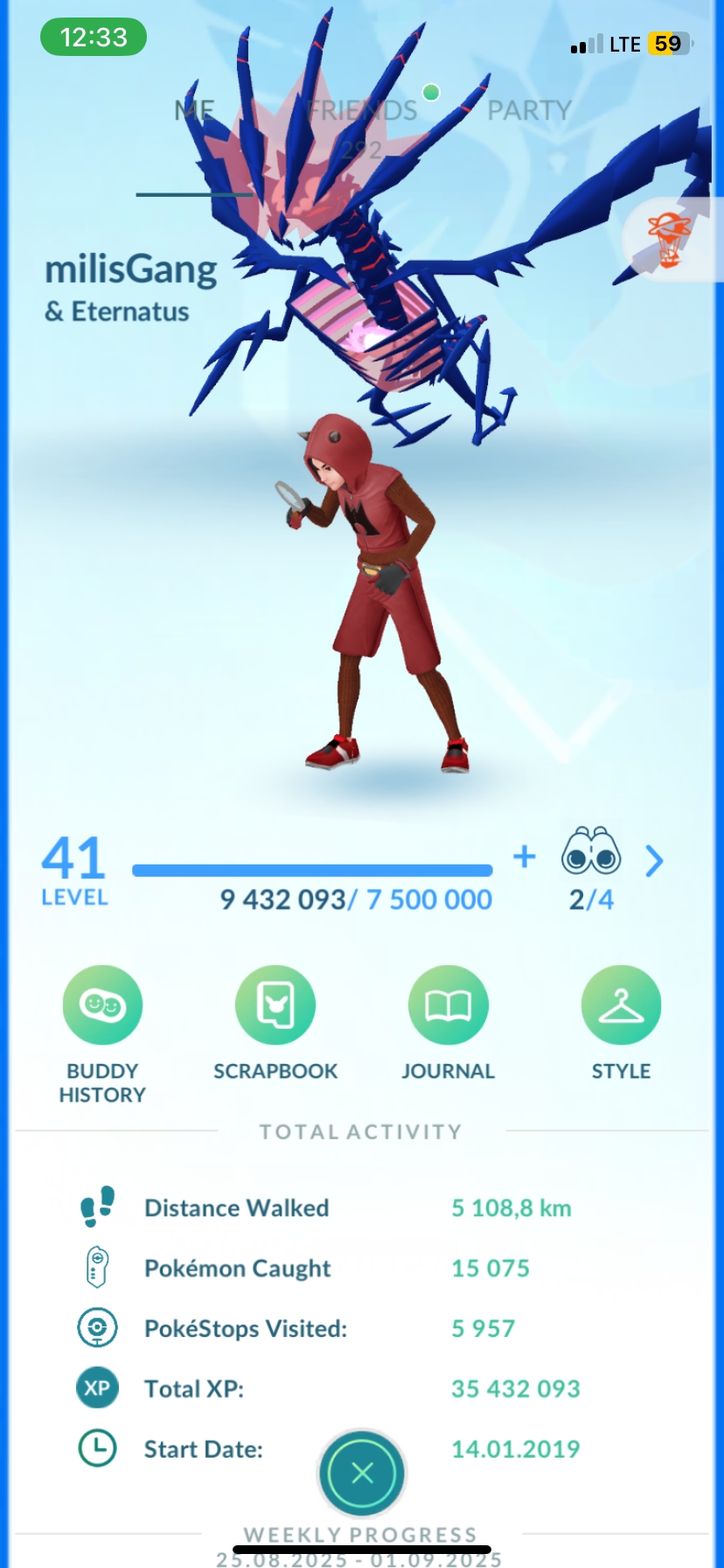Image resolution: width=724 pixels, height=1568 pixels.
Task: Close the trainer profile screen
Action: point(362,1473)
